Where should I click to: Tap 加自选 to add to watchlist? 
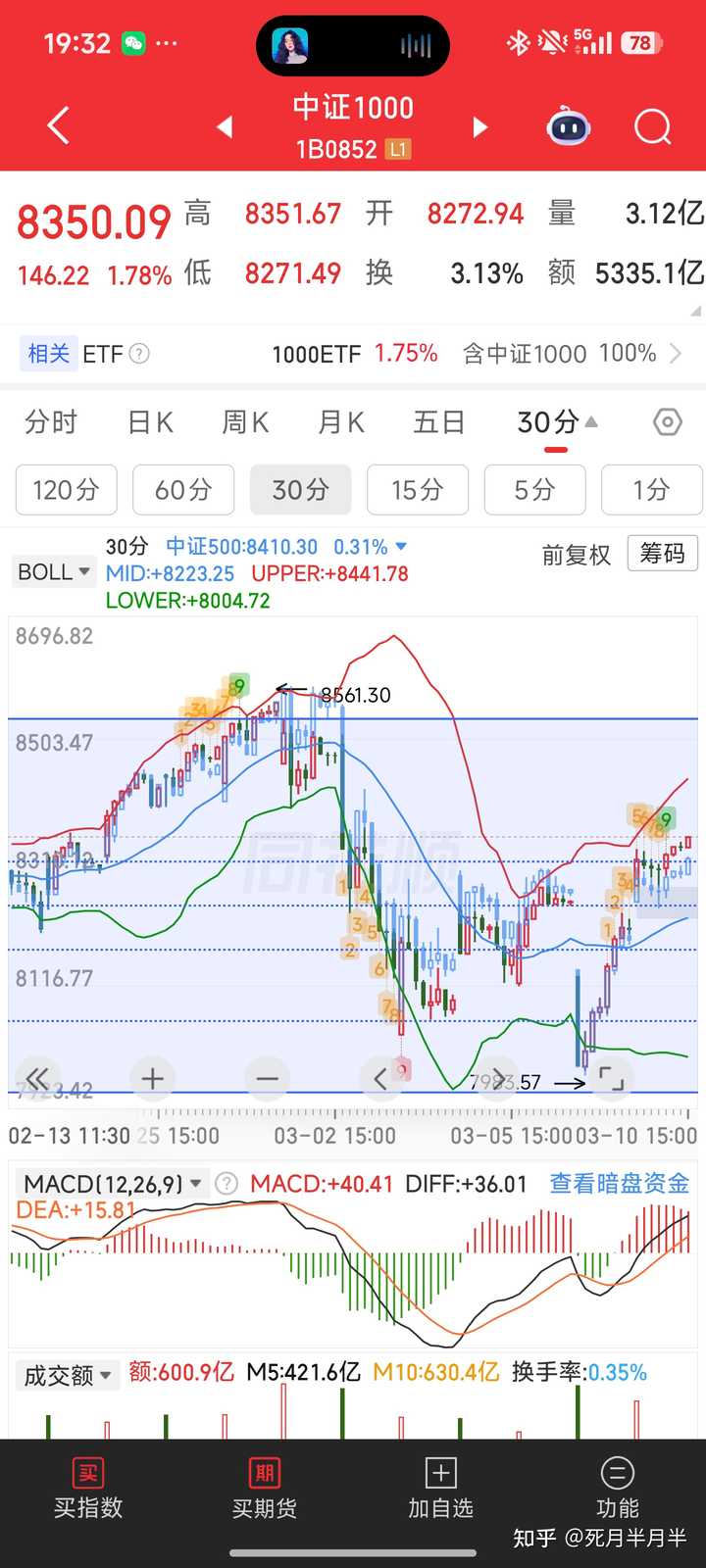coord(441,1488)
